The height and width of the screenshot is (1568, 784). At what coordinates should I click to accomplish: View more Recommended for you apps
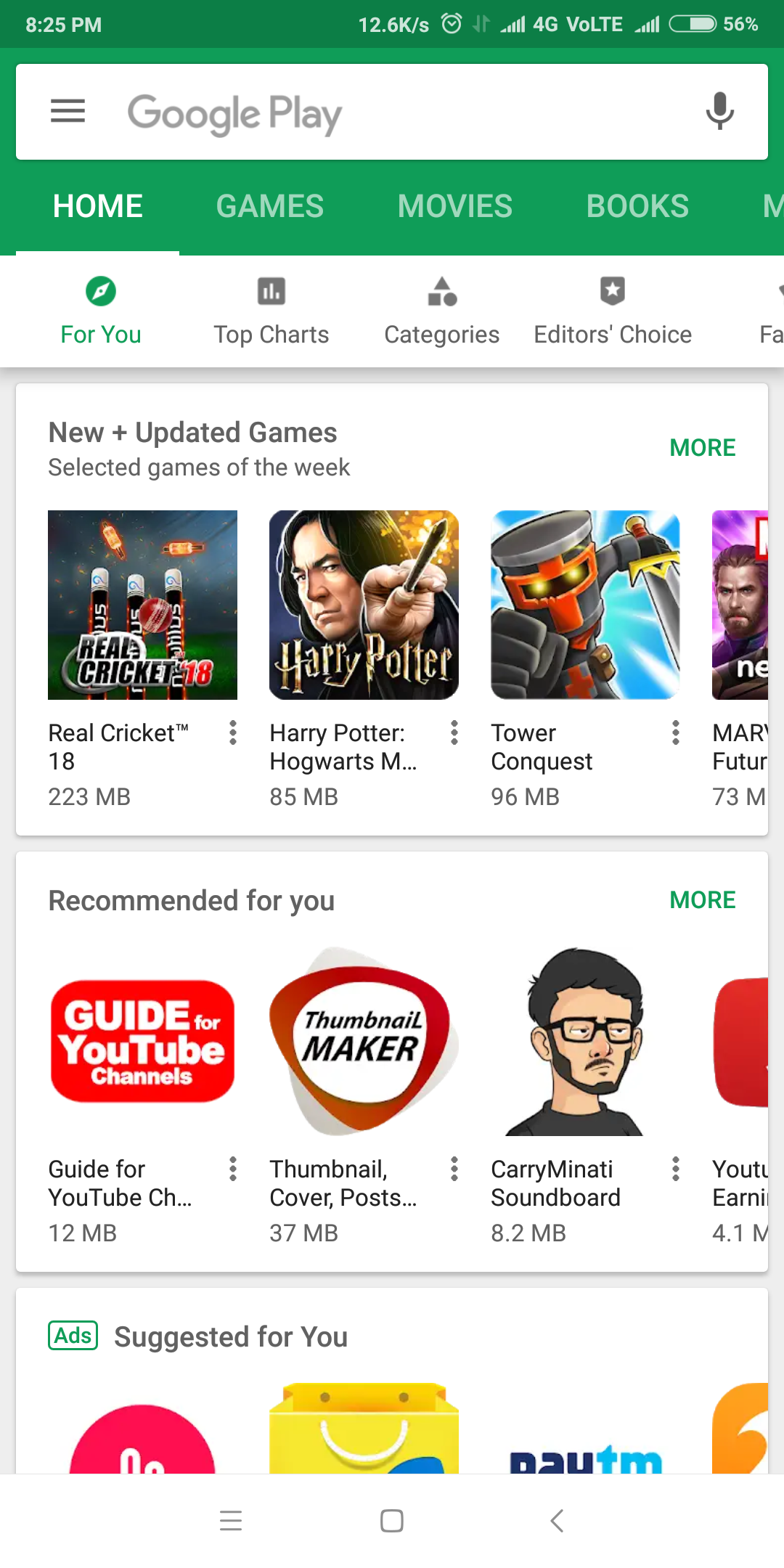tap(702, 900)
